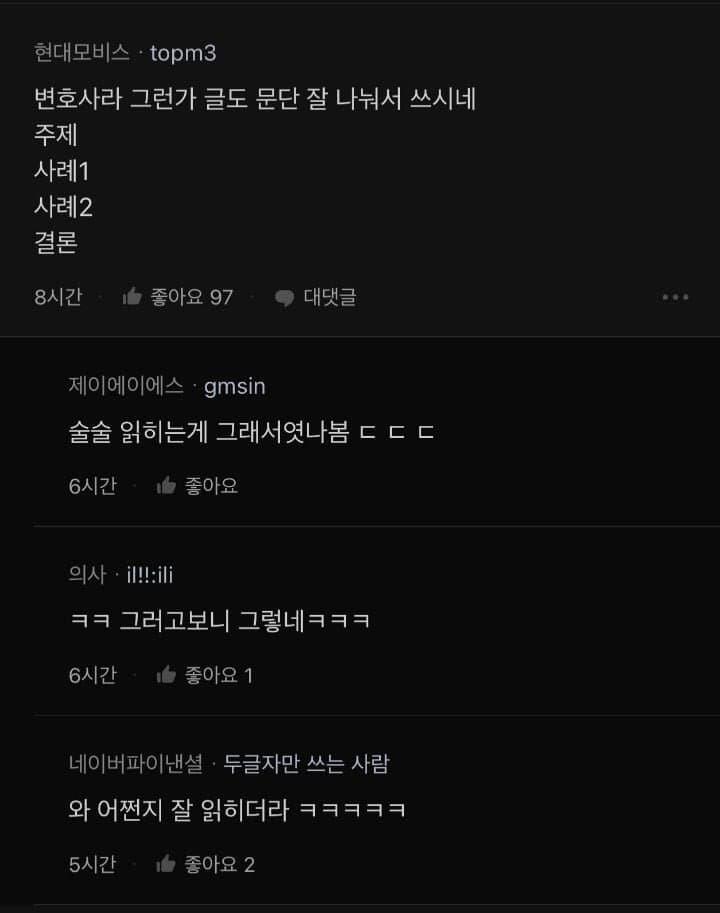Viewport: 720px width, 913px height.
Task: Like topm3's comment with 97 likes
Action: point(178,297)
